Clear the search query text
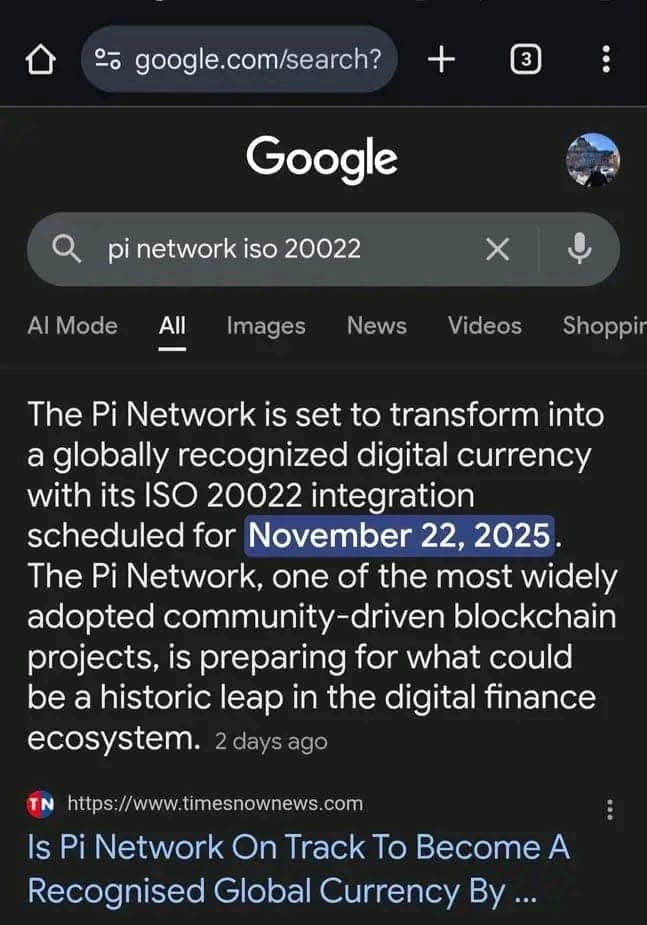This screenshot has width=647, height=925. click(497, 249)
